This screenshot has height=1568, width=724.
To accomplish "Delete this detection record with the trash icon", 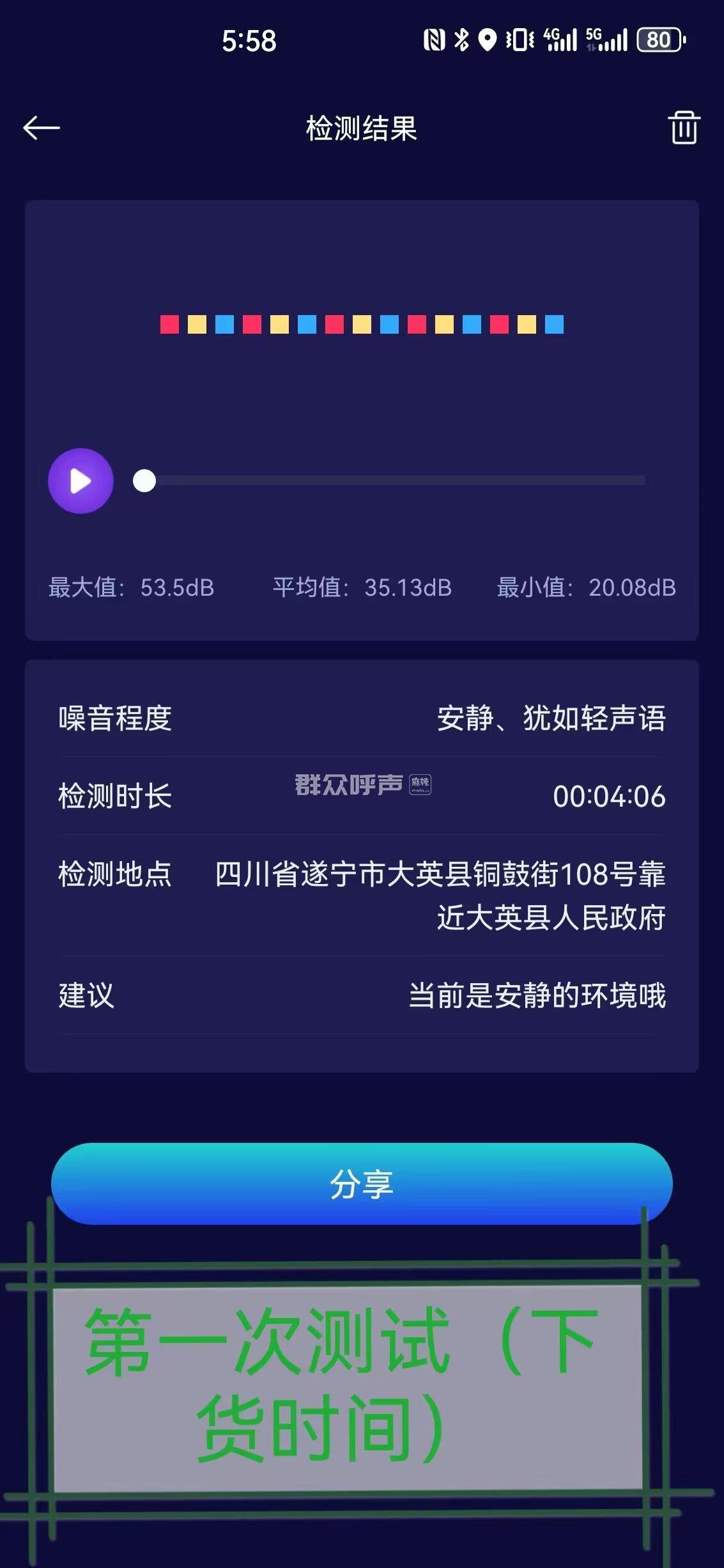I will pos(683,127).
